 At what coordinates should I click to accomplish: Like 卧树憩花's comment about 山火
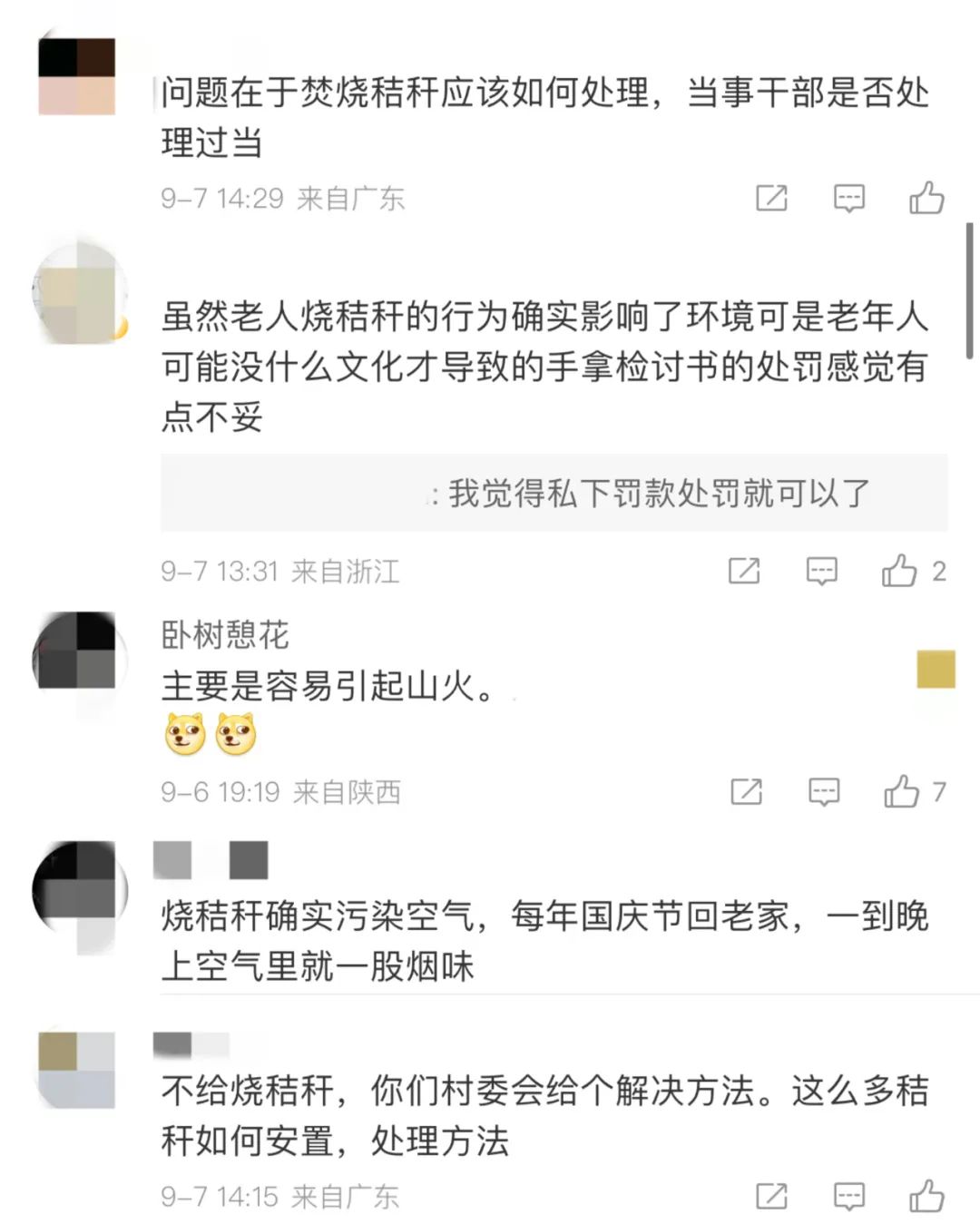click(x=902, y=792)
